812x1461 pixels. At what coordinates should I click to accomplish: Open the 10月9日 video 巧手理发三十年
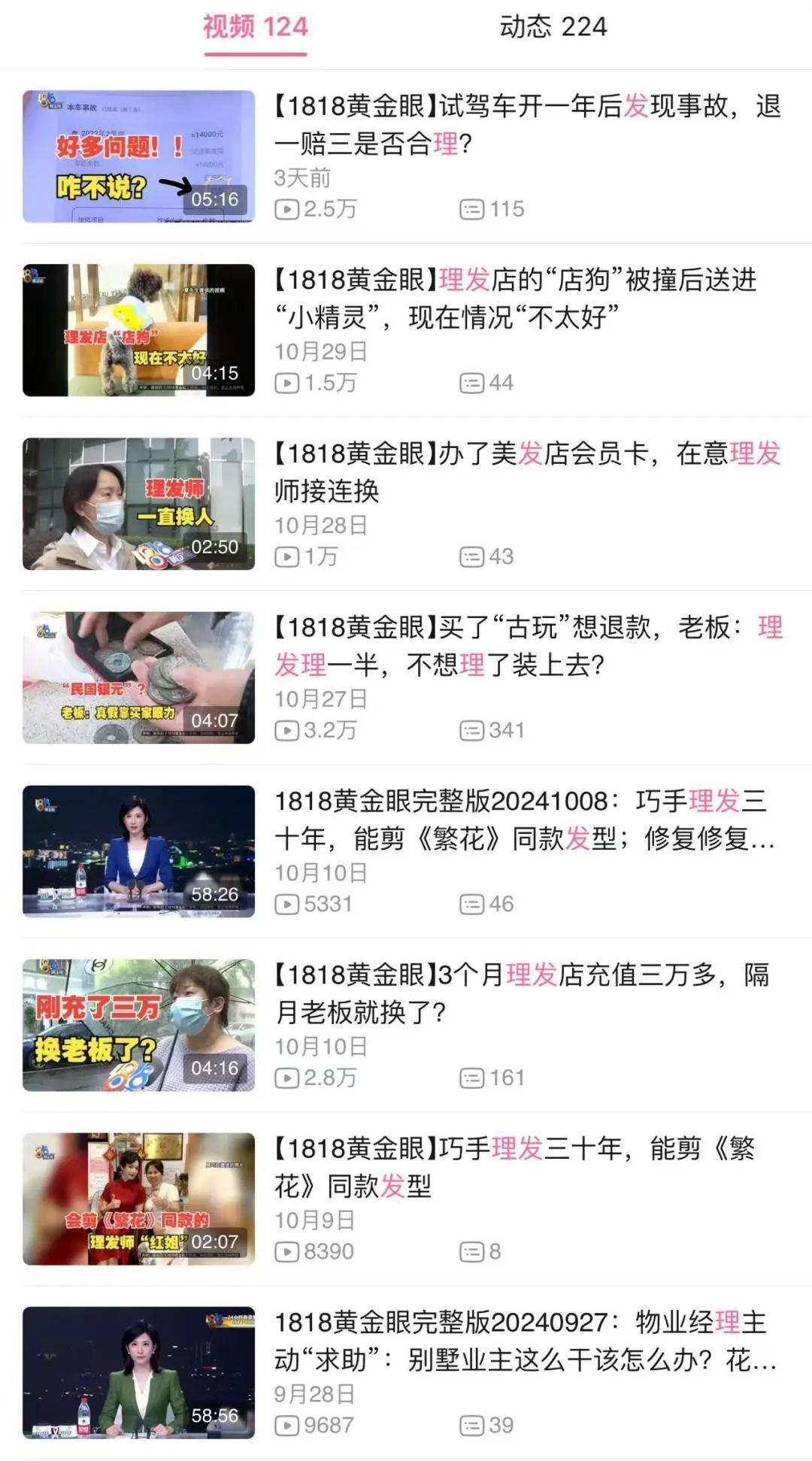(x=514, y=1166)
